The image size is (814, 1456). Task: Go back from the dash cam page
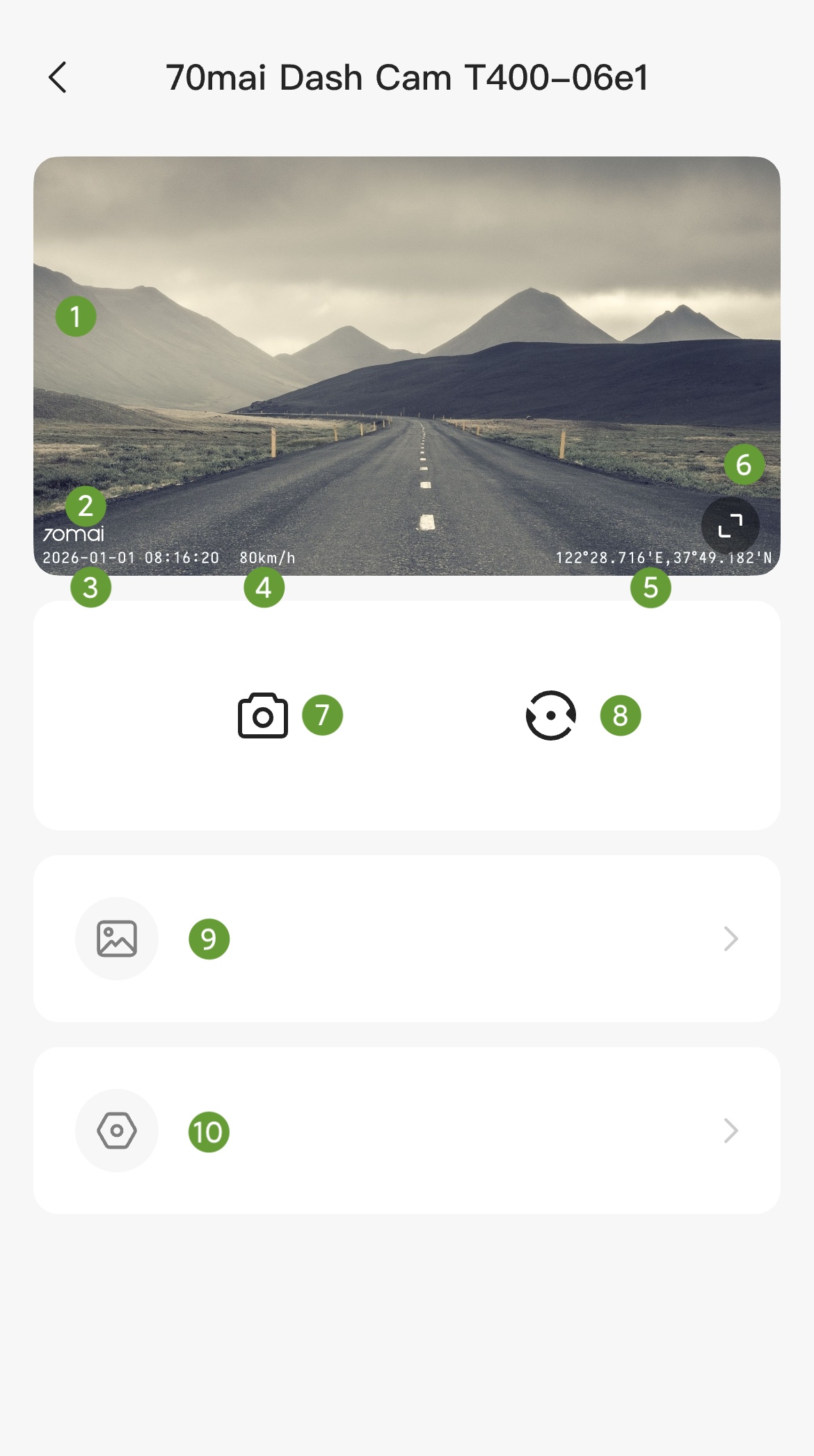coord(58,77)
